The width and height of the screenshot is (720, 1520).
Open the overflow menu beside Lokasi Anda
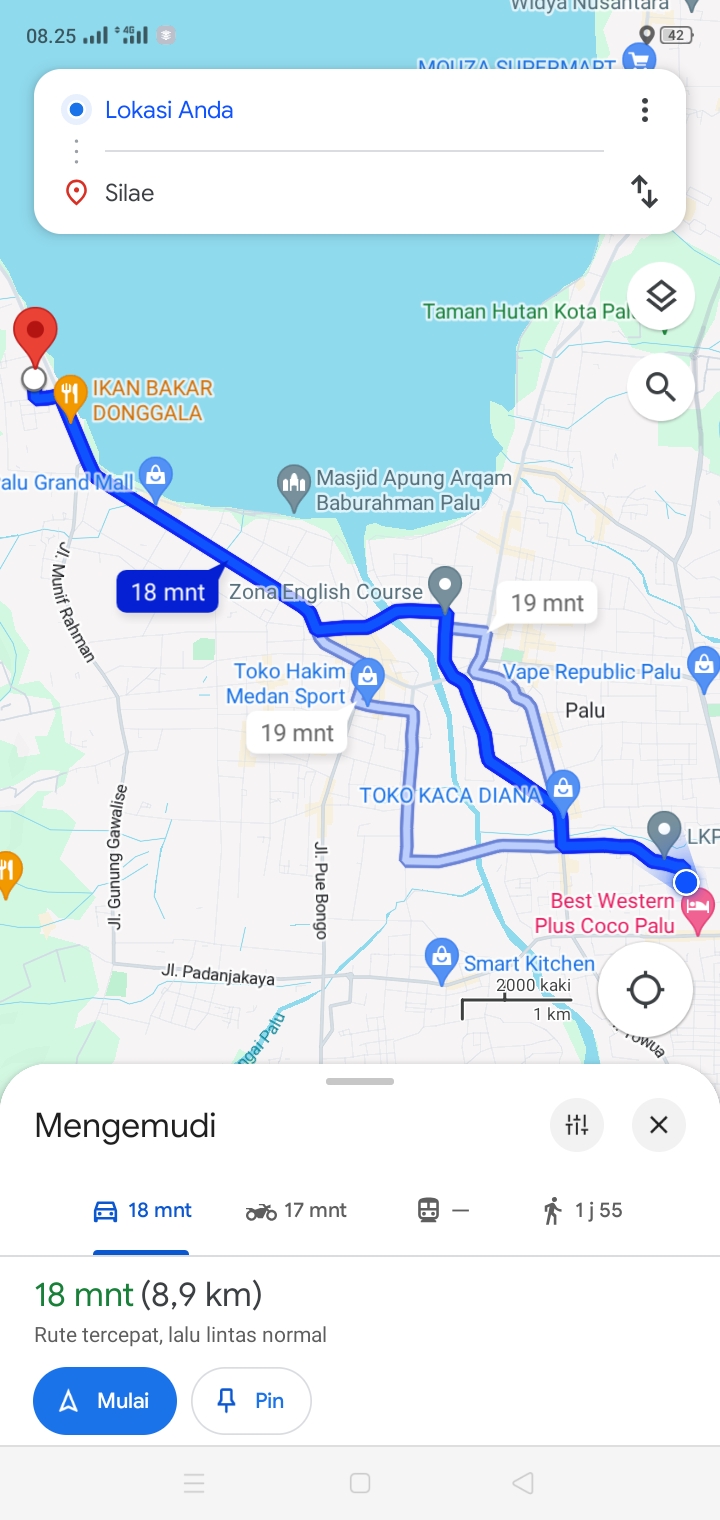tap(645, 110)
